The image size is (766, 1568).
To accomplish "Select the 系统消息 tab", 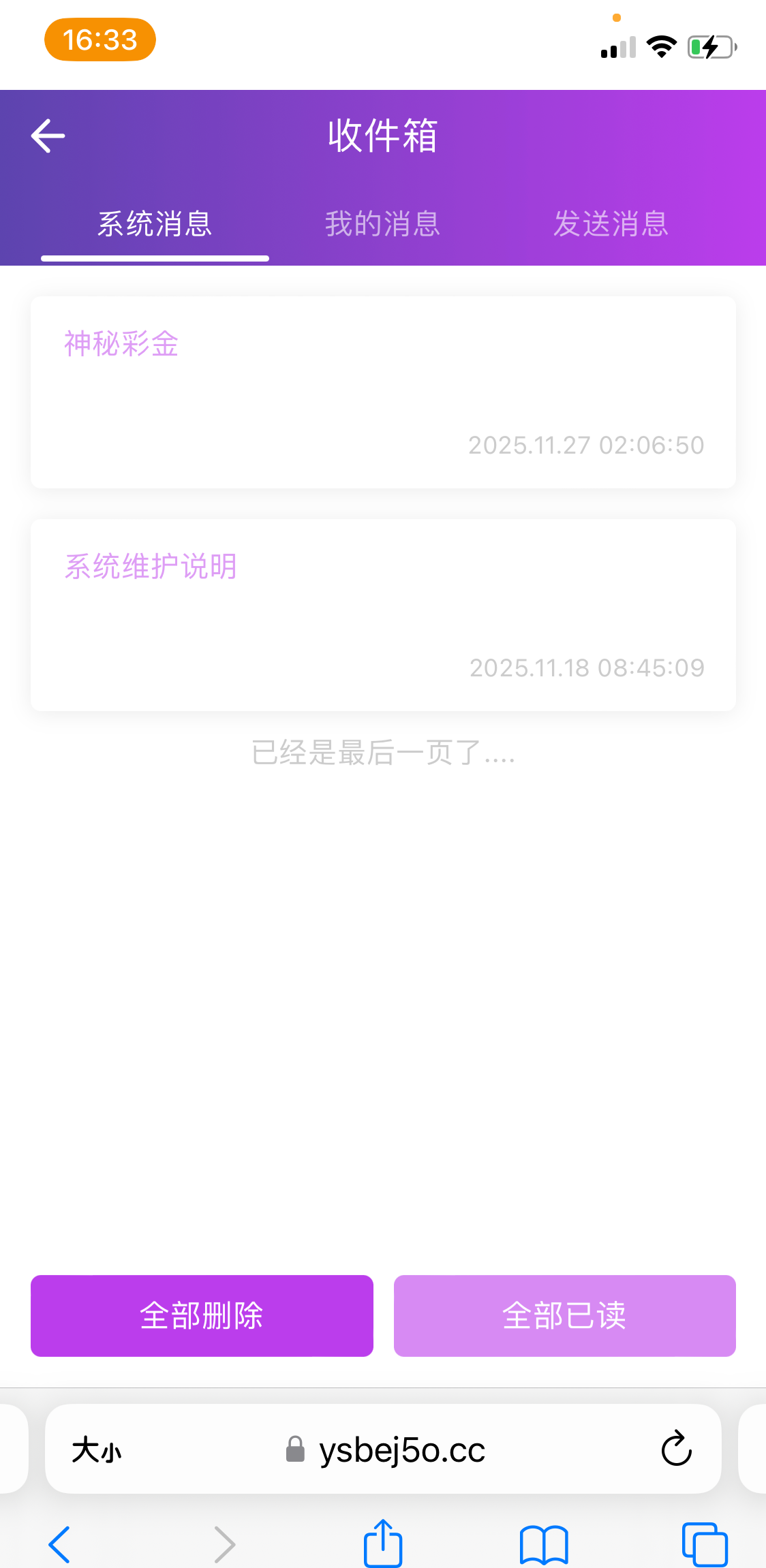I will point(155,223).
